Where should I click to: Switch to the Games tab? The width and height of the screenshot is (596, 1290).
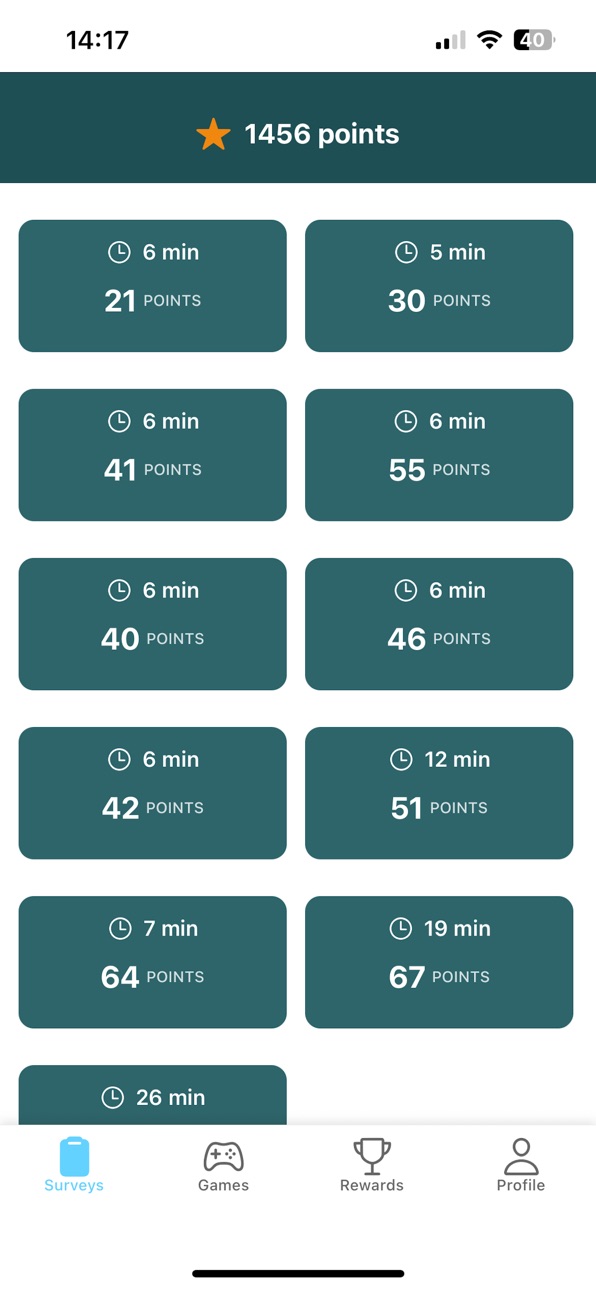click(x=223, y=1166)
